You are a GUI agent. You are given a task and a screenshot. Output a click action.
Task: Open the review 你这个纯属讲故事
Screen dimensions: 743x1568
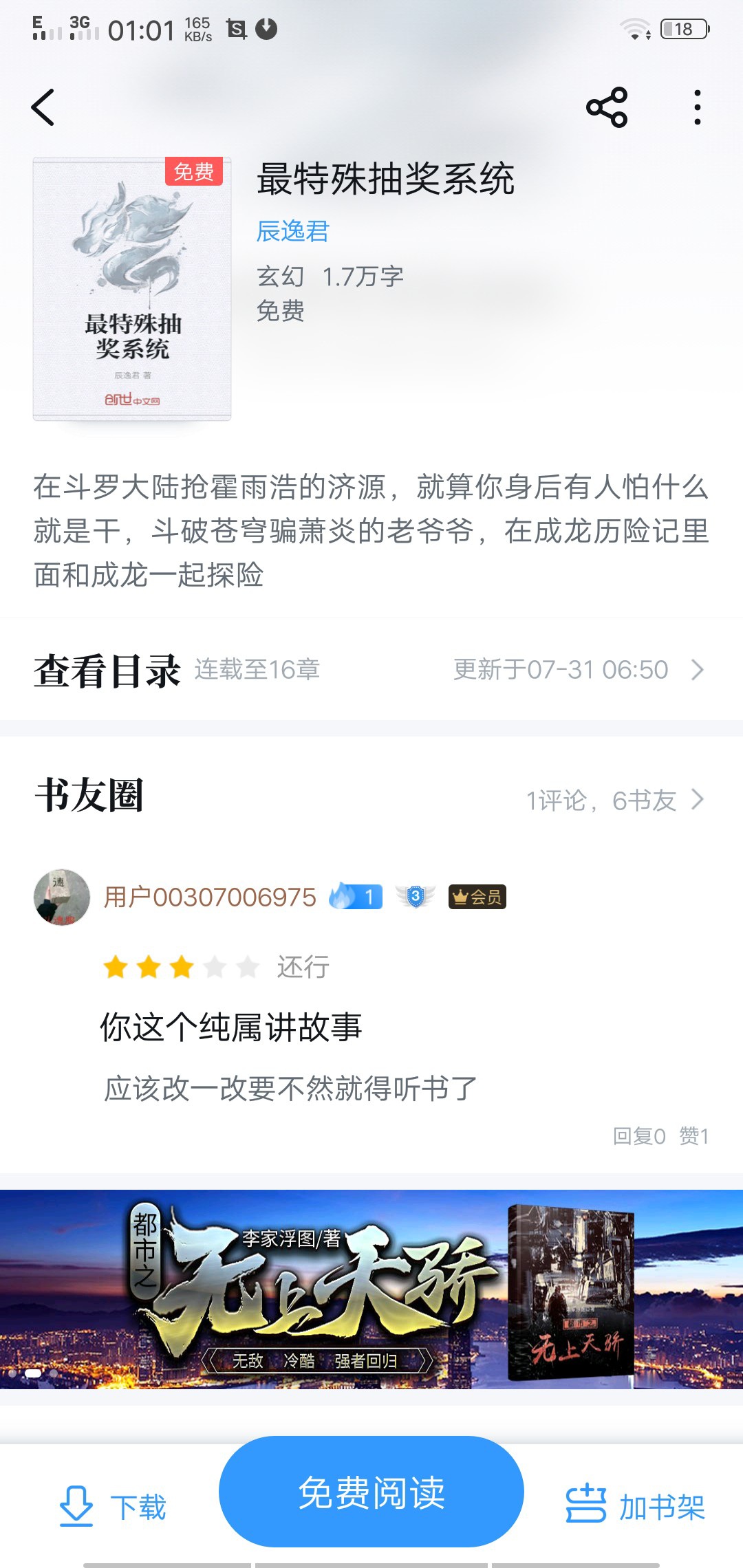coord(231,1027)
